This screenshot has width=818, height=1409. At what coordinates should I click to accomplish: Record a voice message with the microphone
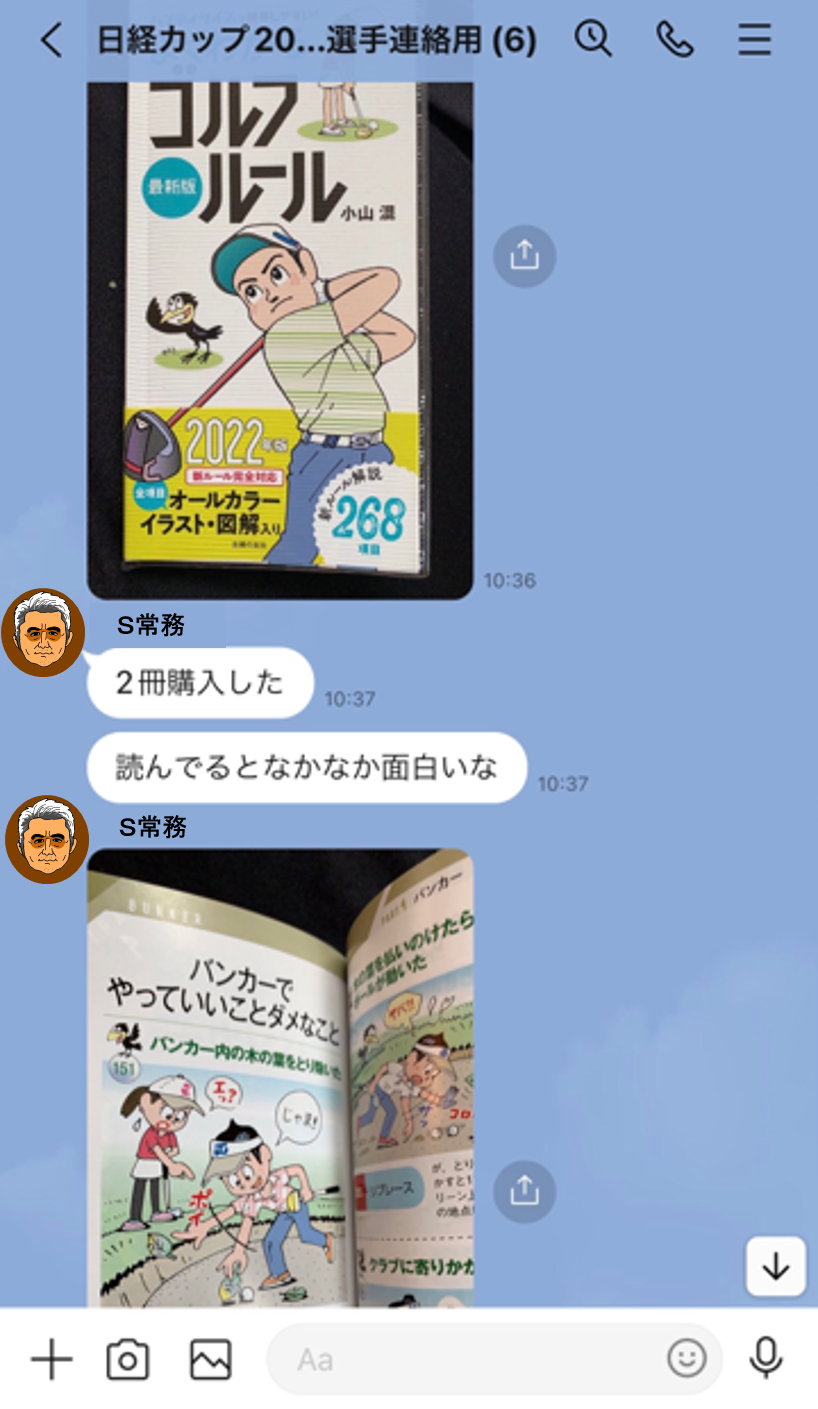(766, 1358)
